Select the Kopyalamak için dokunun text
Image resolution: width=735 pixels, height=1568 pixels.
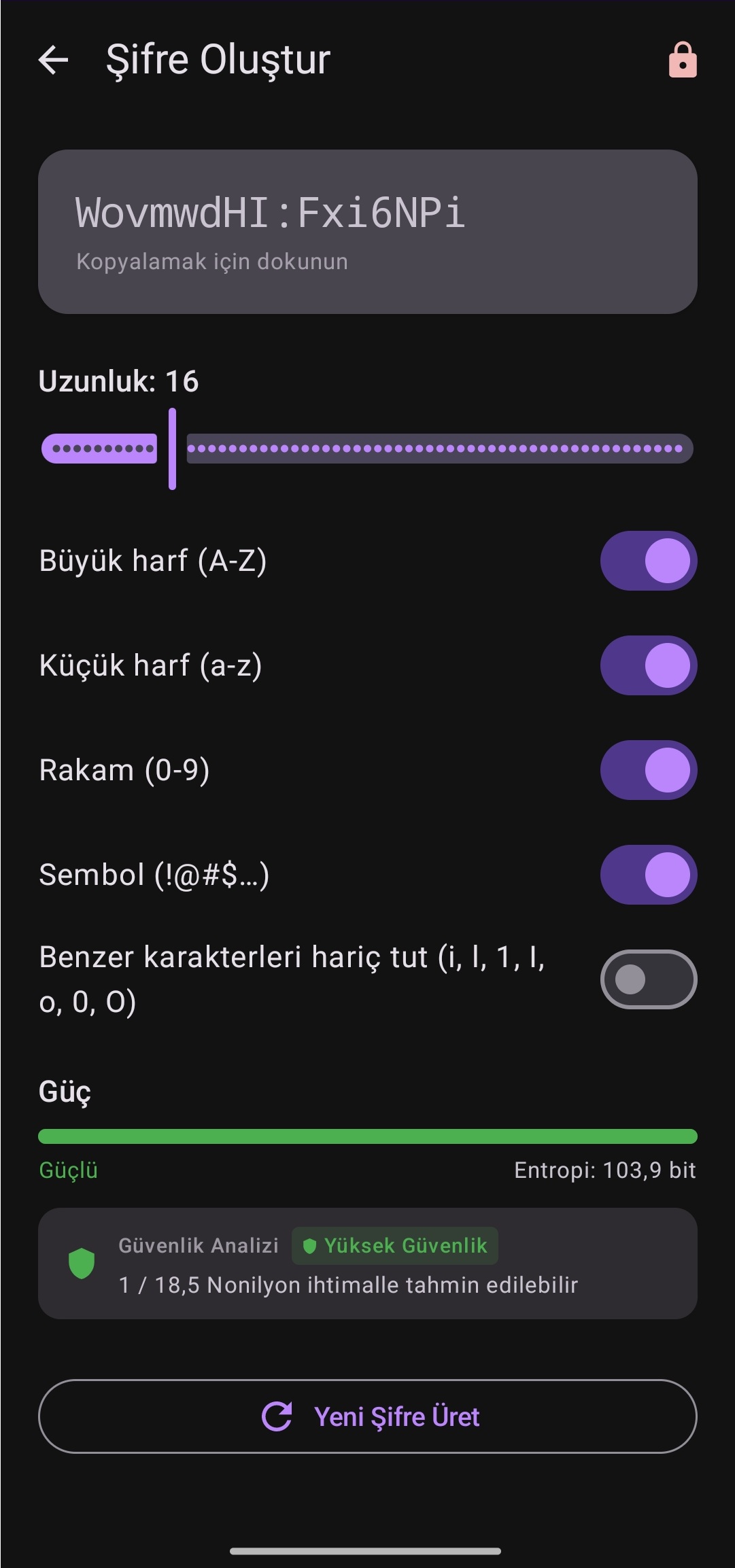click(211, 260)
